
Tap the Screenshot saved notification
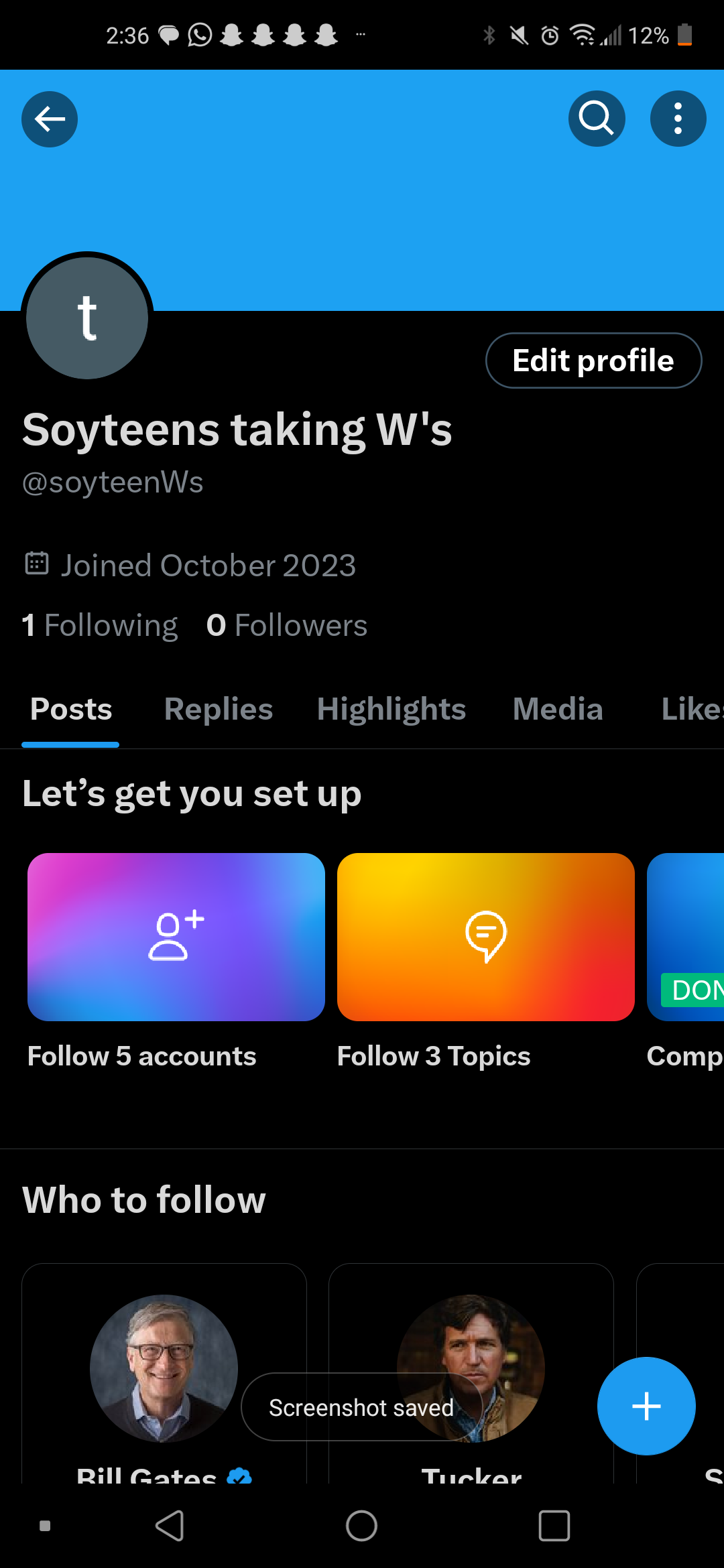point(361,1407)
